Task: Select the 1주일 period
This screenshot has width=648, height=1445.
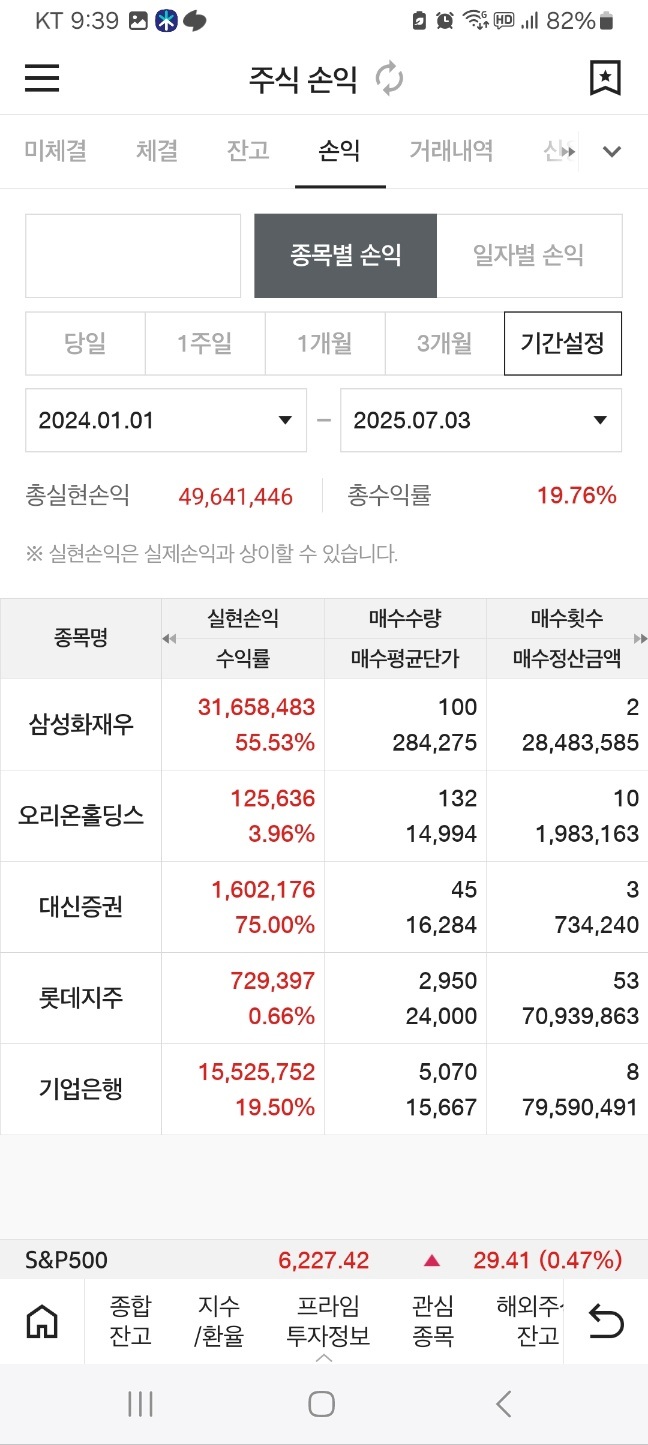Action: tap(205, 343)
